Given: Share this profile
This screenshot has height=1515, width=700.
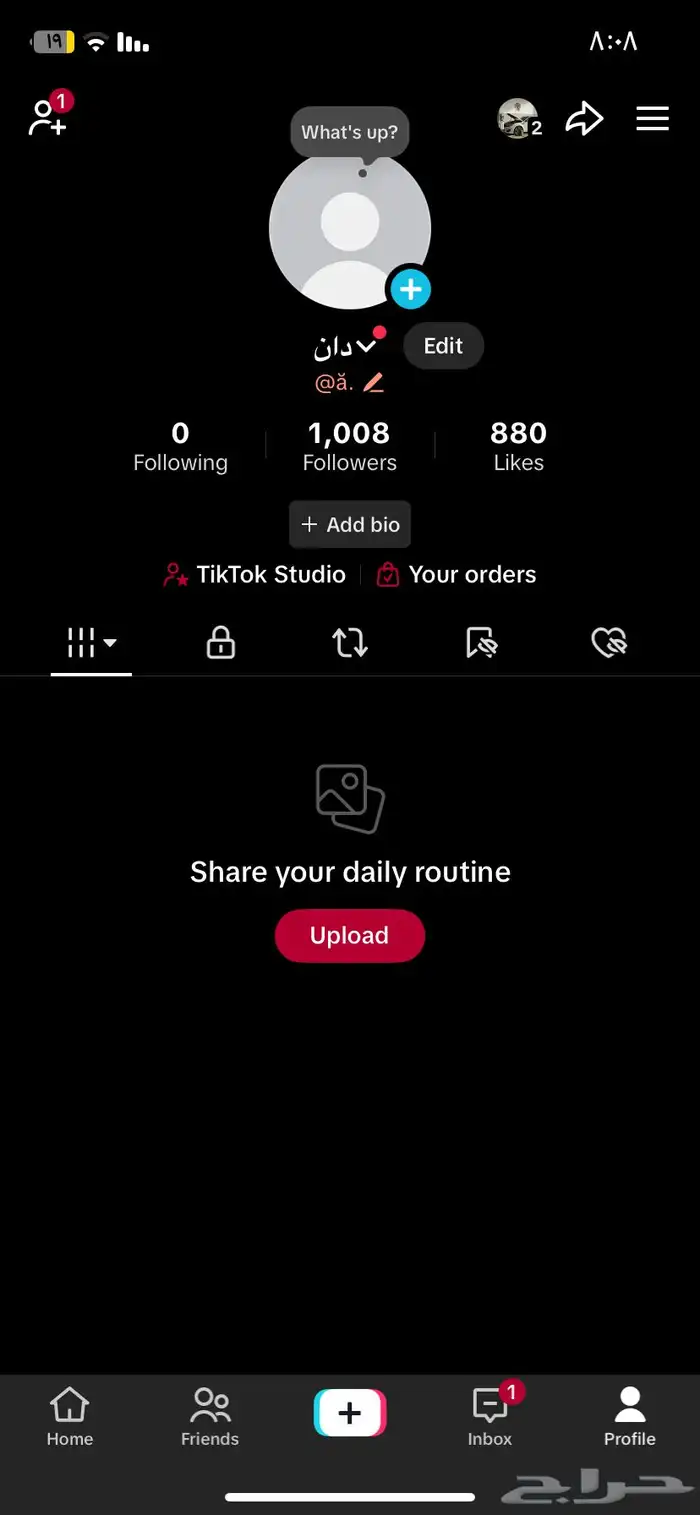Looking at the screenshot, I should point(584,119).
